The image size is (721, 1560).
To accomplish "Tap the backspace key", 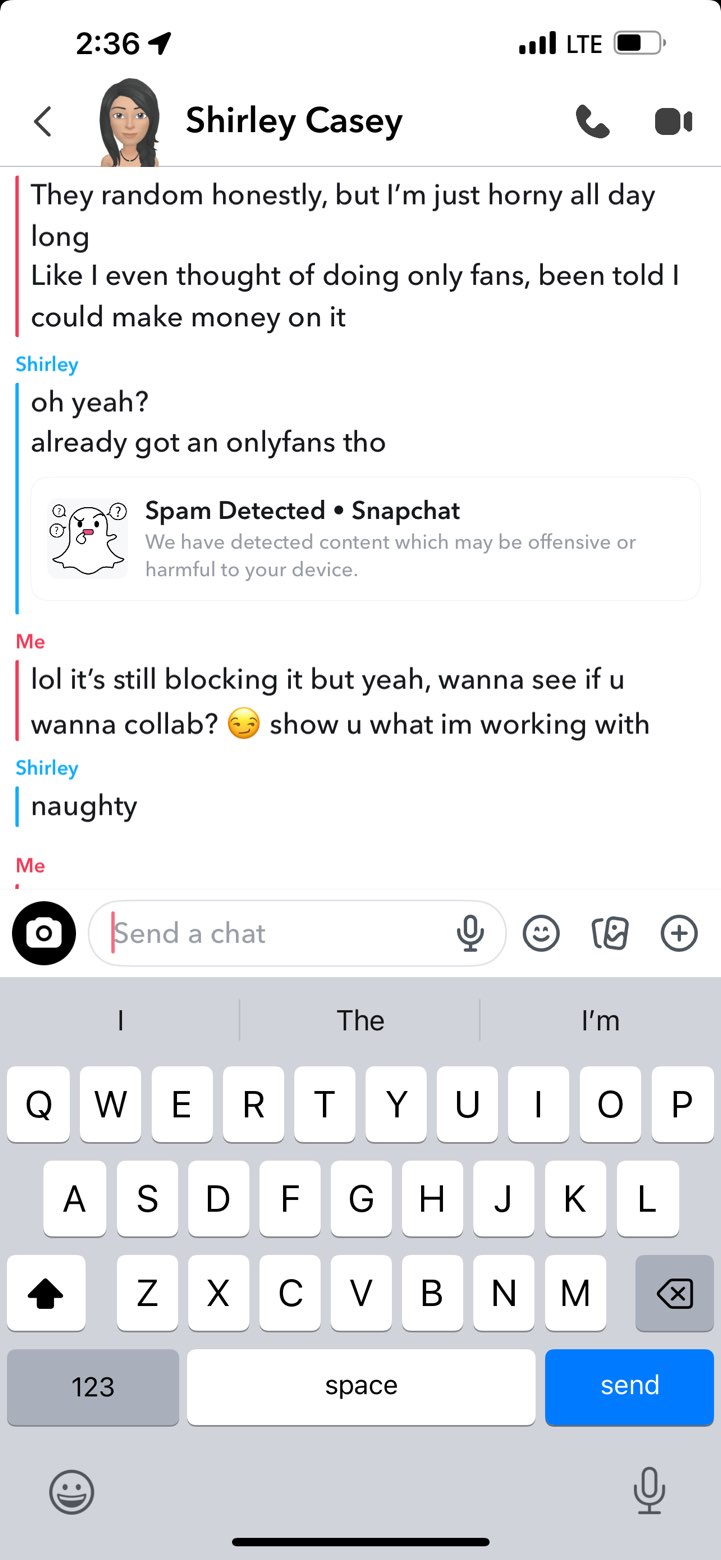I will pos(674,1294).
